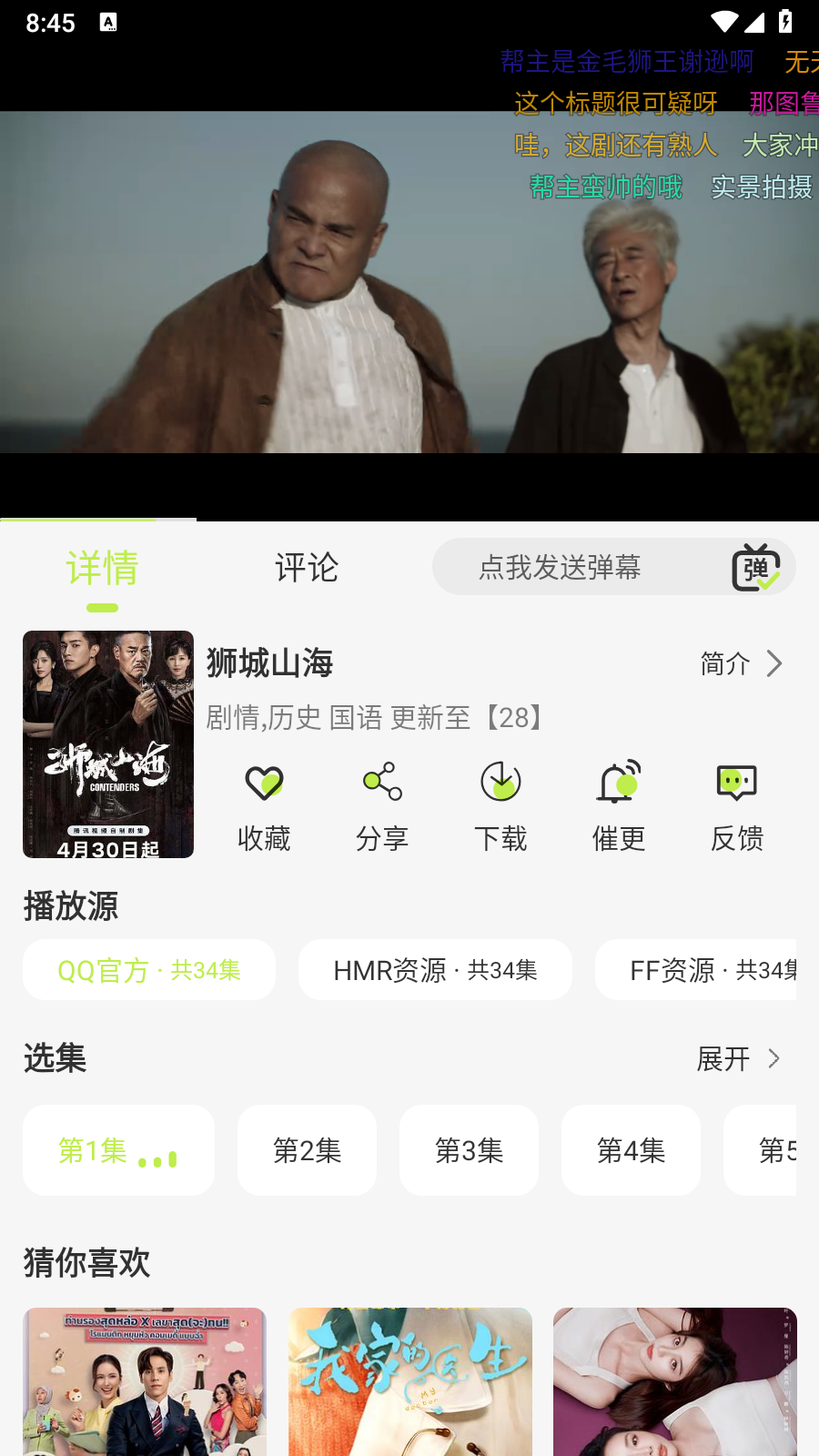Viewport: 819px width, 1456px height.
Task: Select 第4集 episode button
Action: (631, 1149)
